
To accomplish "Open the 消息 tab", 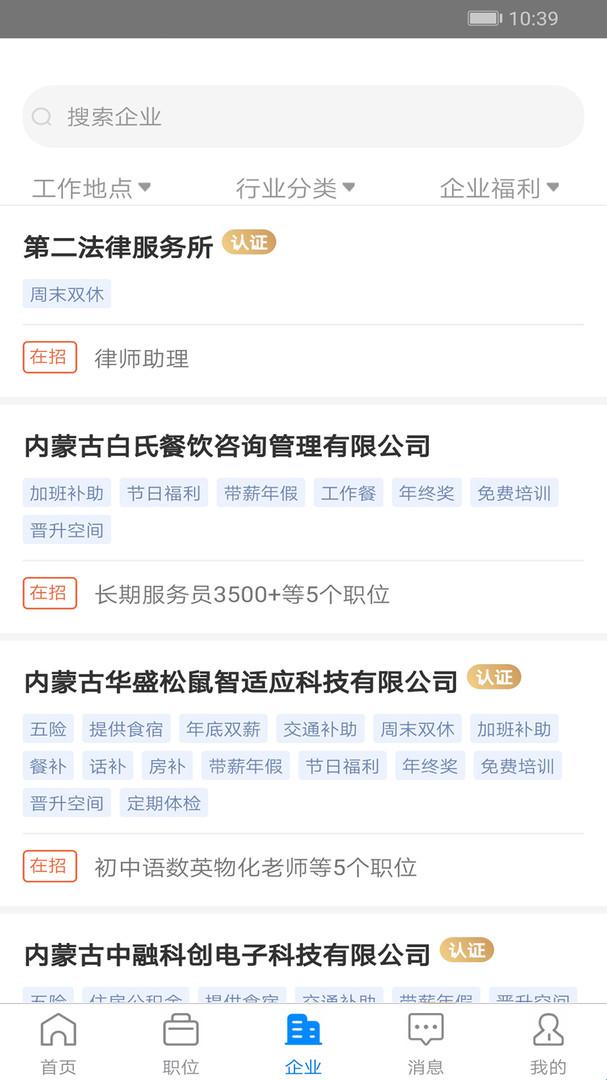I will tap(425, 1042).
